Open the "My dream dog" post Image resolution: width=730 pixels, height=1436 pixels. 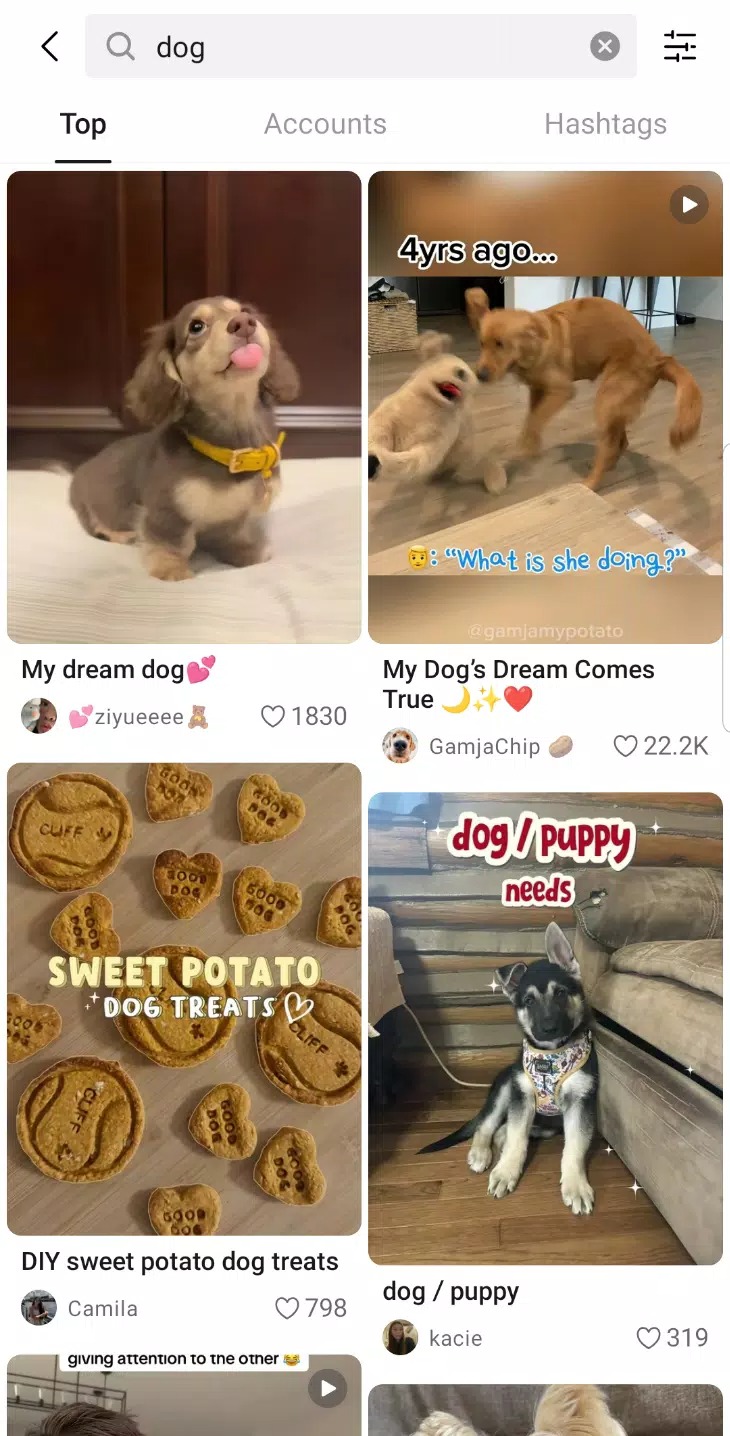point(184,407)
